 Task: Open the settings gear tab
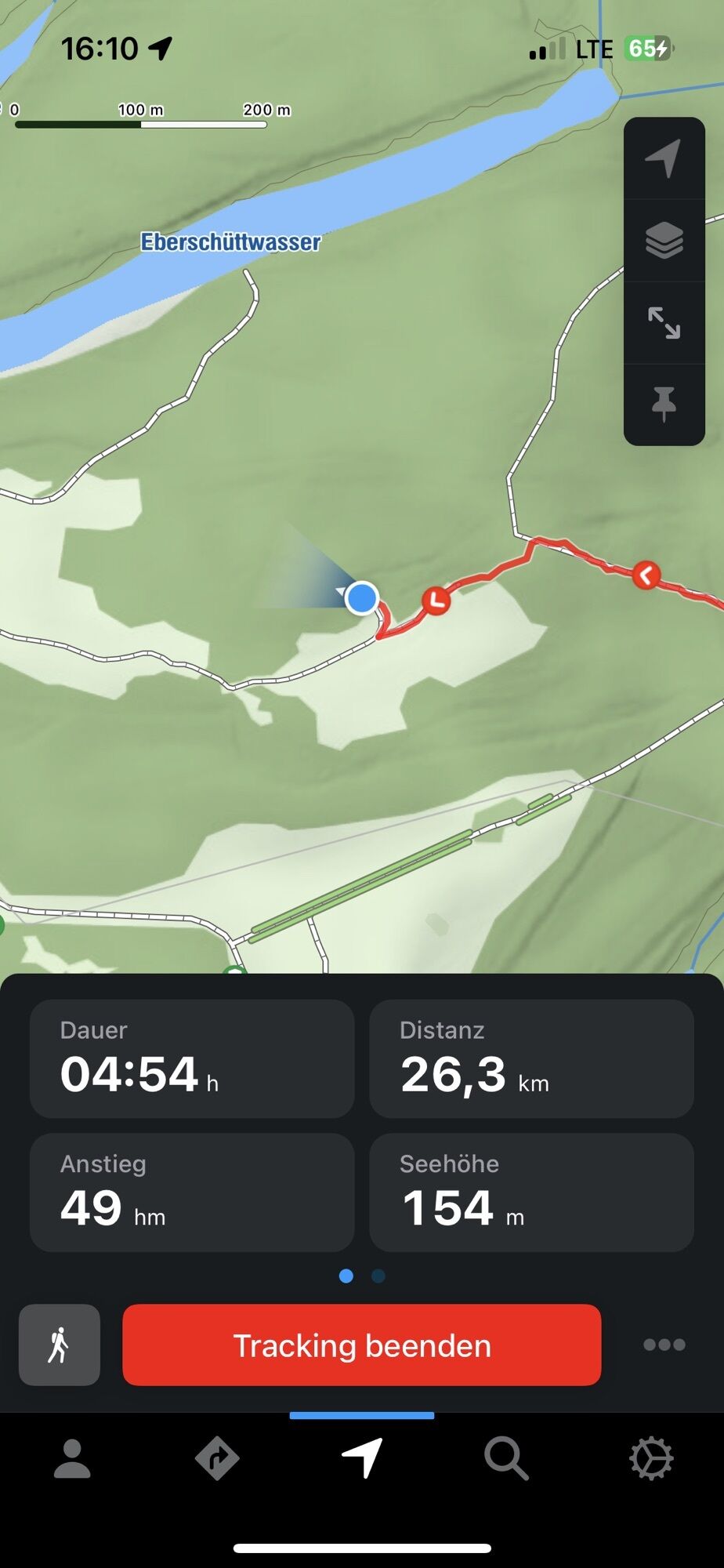651,1459
